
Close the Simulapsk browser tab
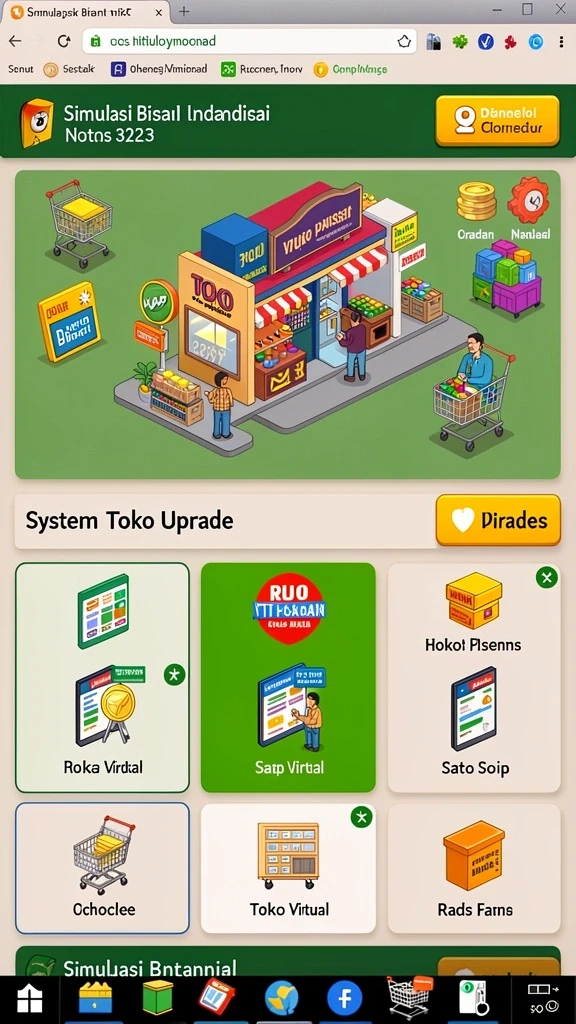[x=159, y=12]
